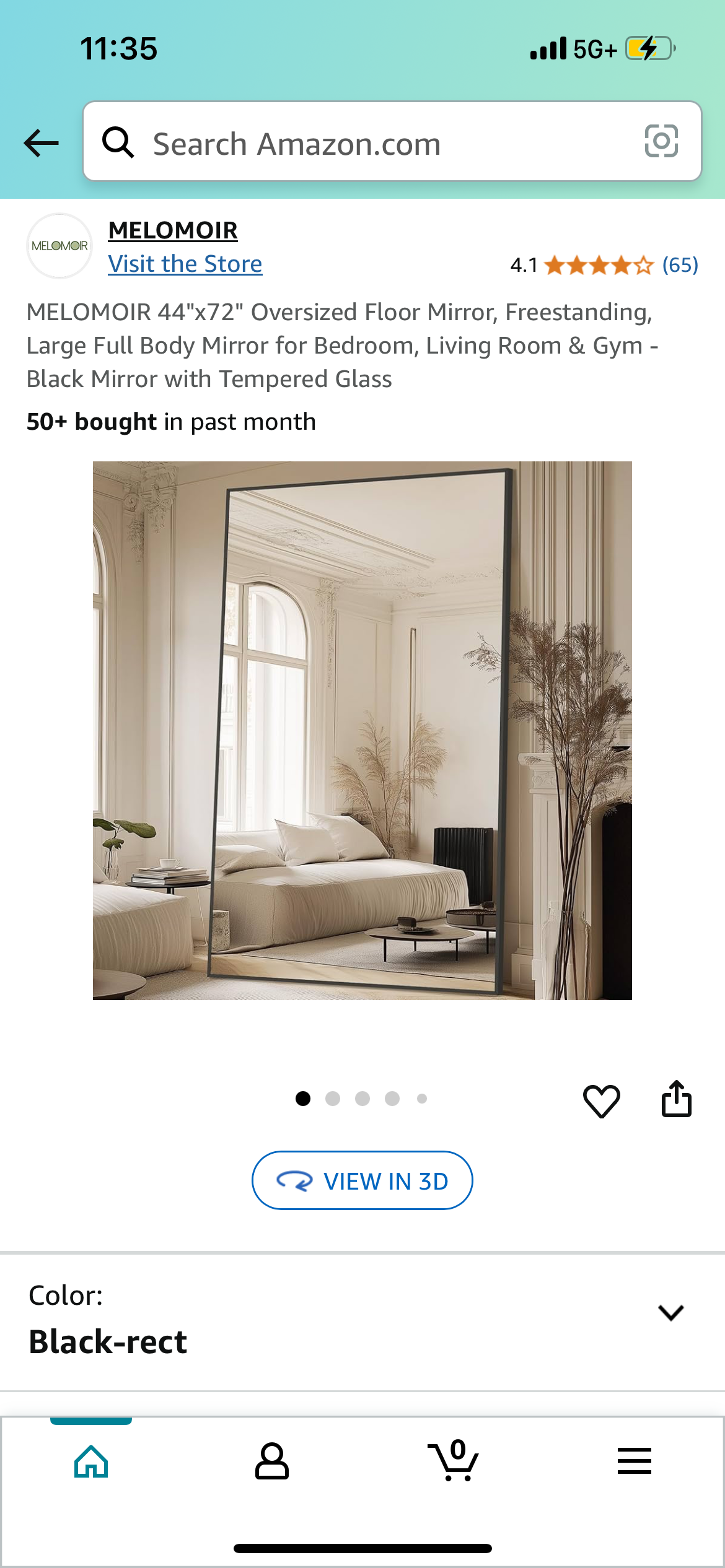Screen dimensions: 725x1568
Task: Open the 65 customer ratings
Action: pyautogui.click(x=680, y=266)
